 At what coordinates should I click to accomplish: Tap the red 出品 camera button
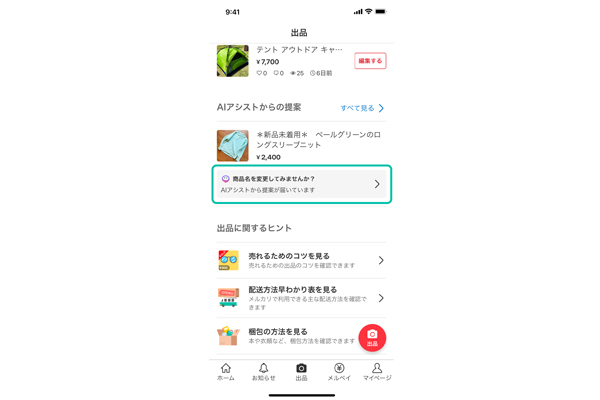tap(372, 337)
